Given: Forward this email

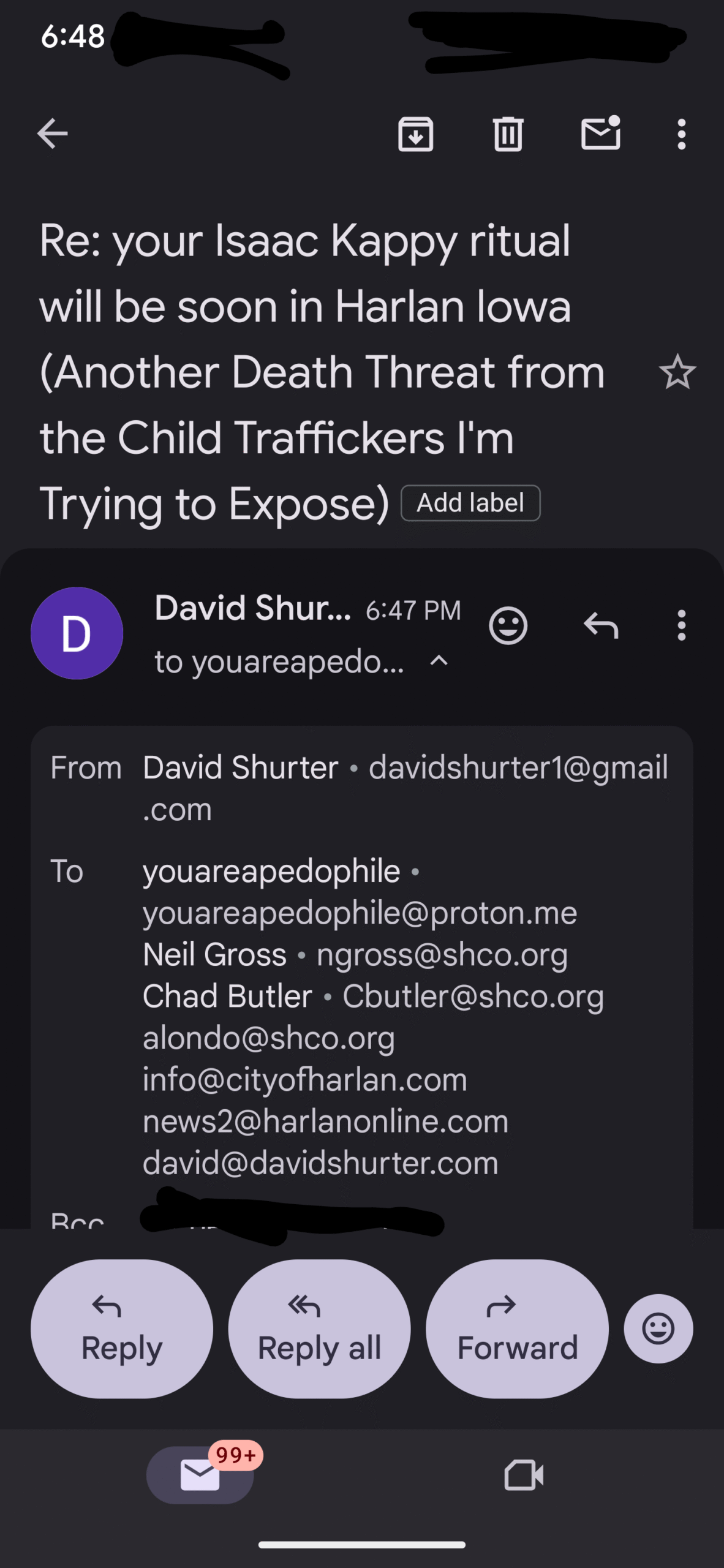Looking at the screenshot, I should [x=517, y=1329].
